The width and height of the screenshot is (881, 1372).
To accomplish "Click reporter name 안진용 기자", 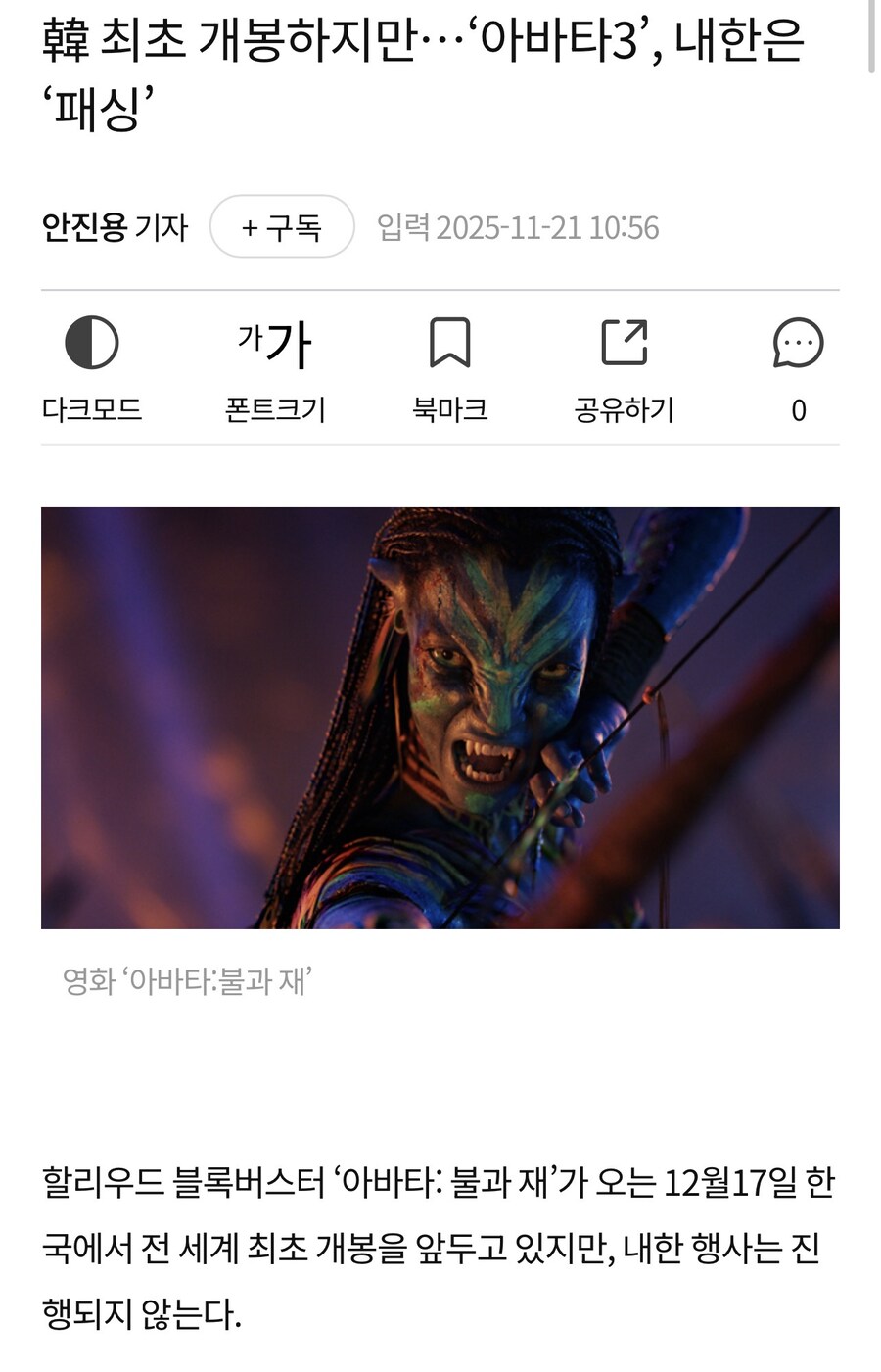I will tap(117, 226).
